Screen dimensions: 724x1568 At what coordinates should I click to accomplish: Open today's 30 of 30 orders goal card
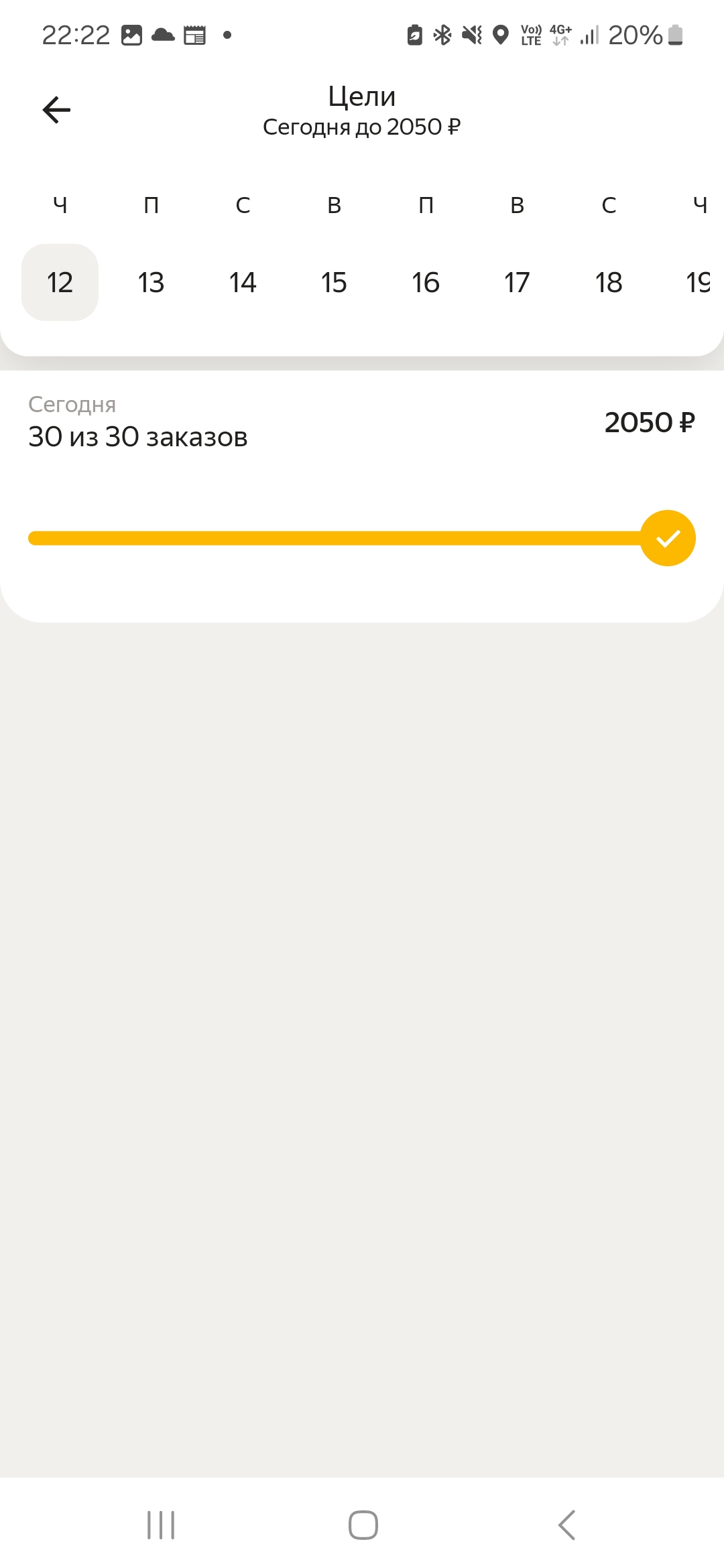click(x=362, y=497)
